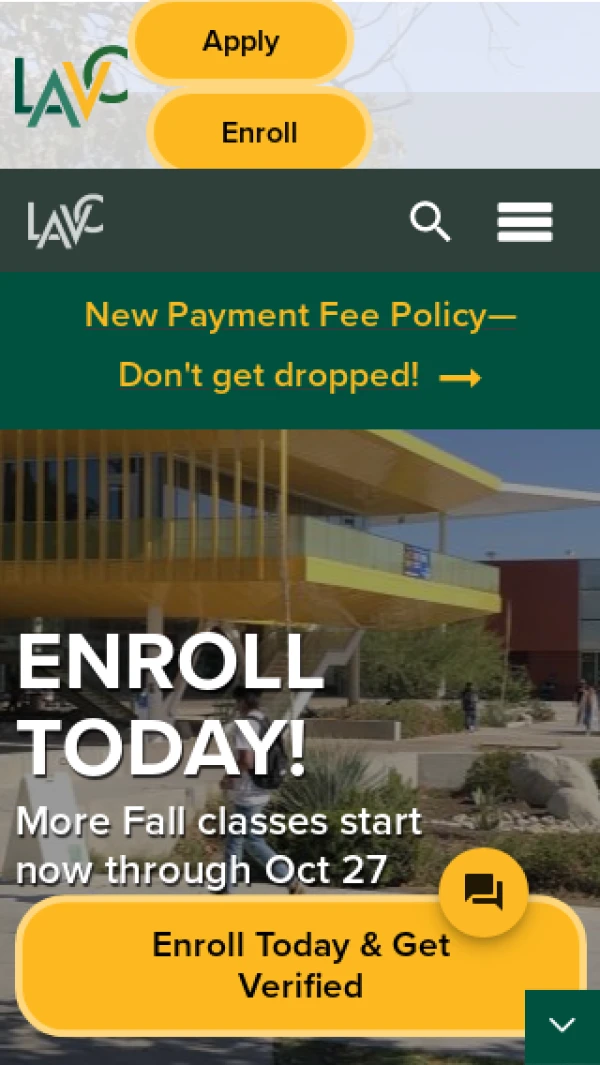Open the New Payment Fee Policy link
Screen dimensions: 600x1065
(300, 345)
